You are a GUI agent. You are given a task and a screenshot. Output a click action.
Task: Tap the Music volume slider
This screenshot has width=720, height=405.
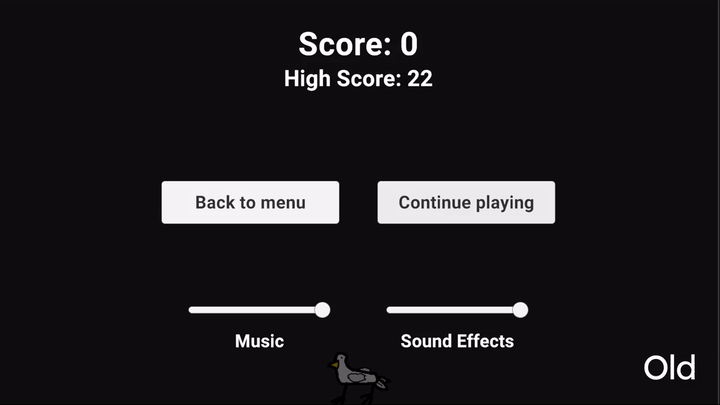point(258,310)
